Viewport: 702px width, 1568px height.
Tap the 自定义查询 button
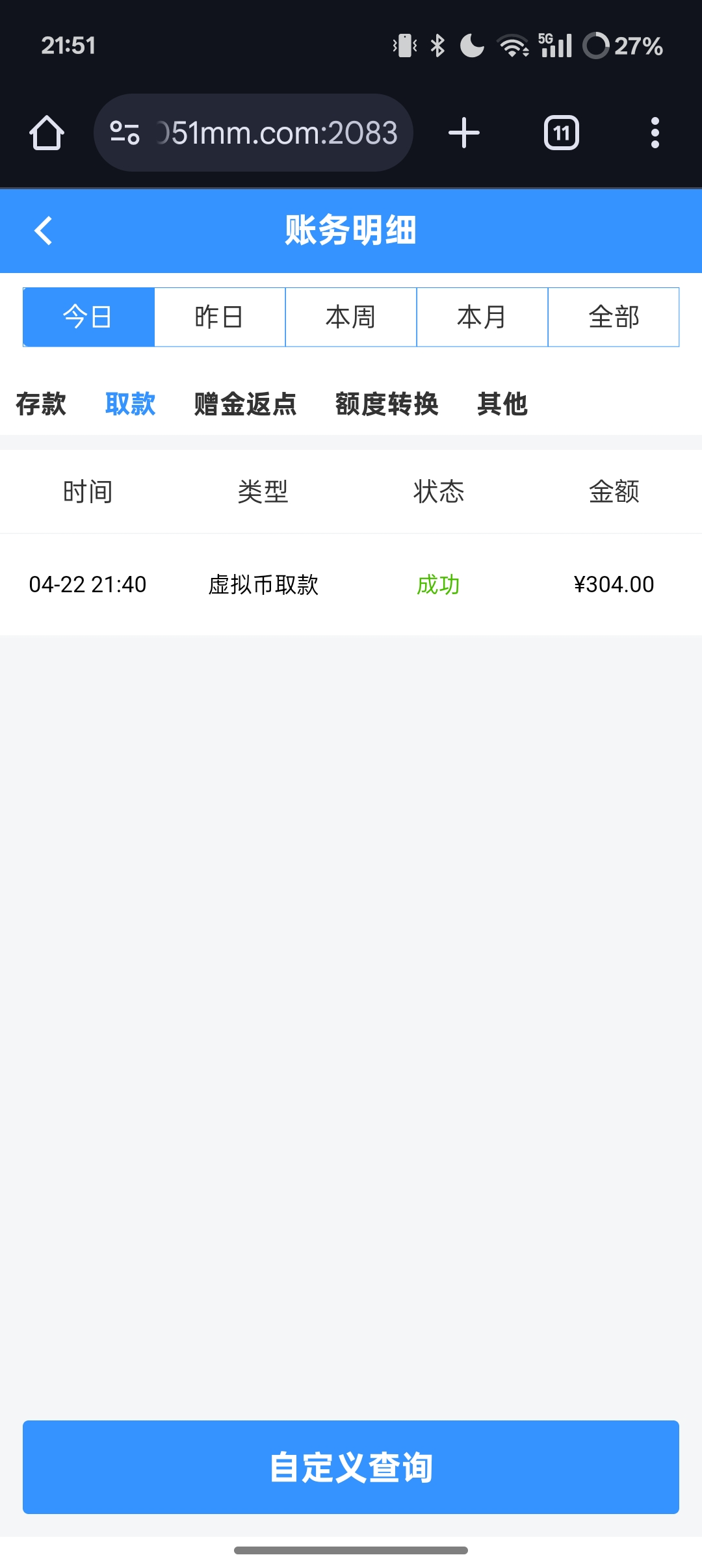pyautogui.click(x=351, y=1467)
